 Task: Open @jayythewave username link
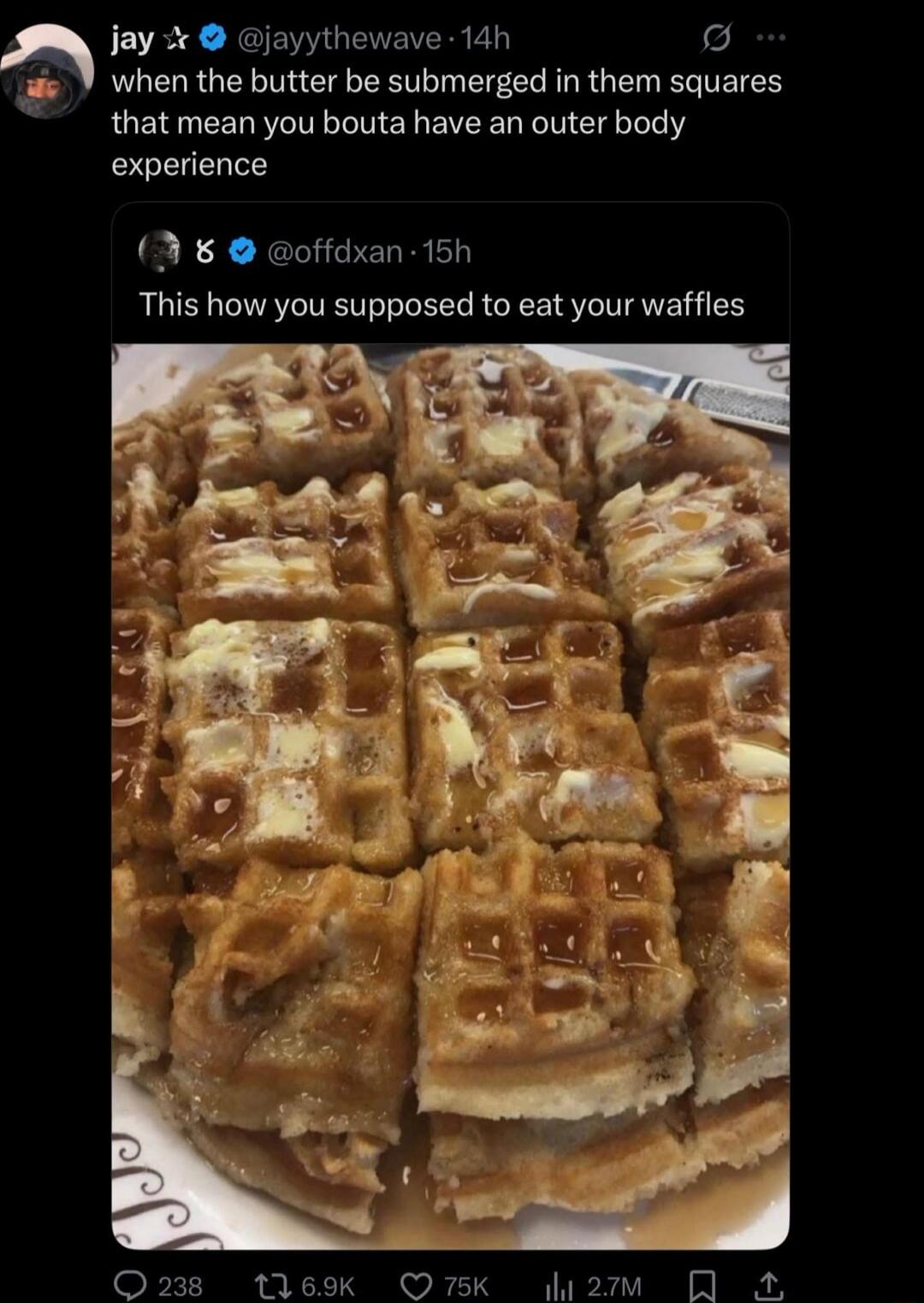pos(342,38)
